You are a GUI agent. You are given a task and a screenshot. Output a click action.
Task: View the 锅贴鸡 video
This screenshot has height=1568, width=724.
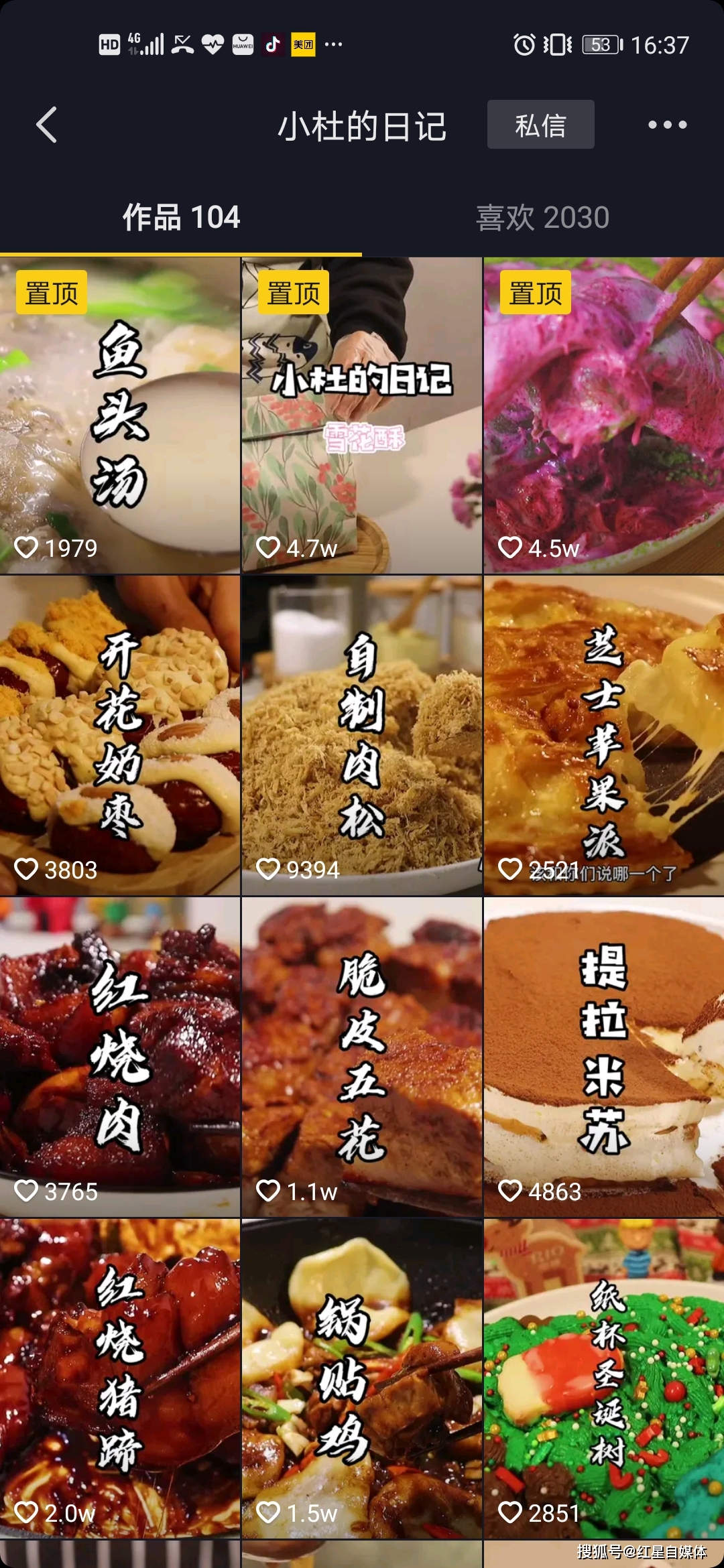362,1379
